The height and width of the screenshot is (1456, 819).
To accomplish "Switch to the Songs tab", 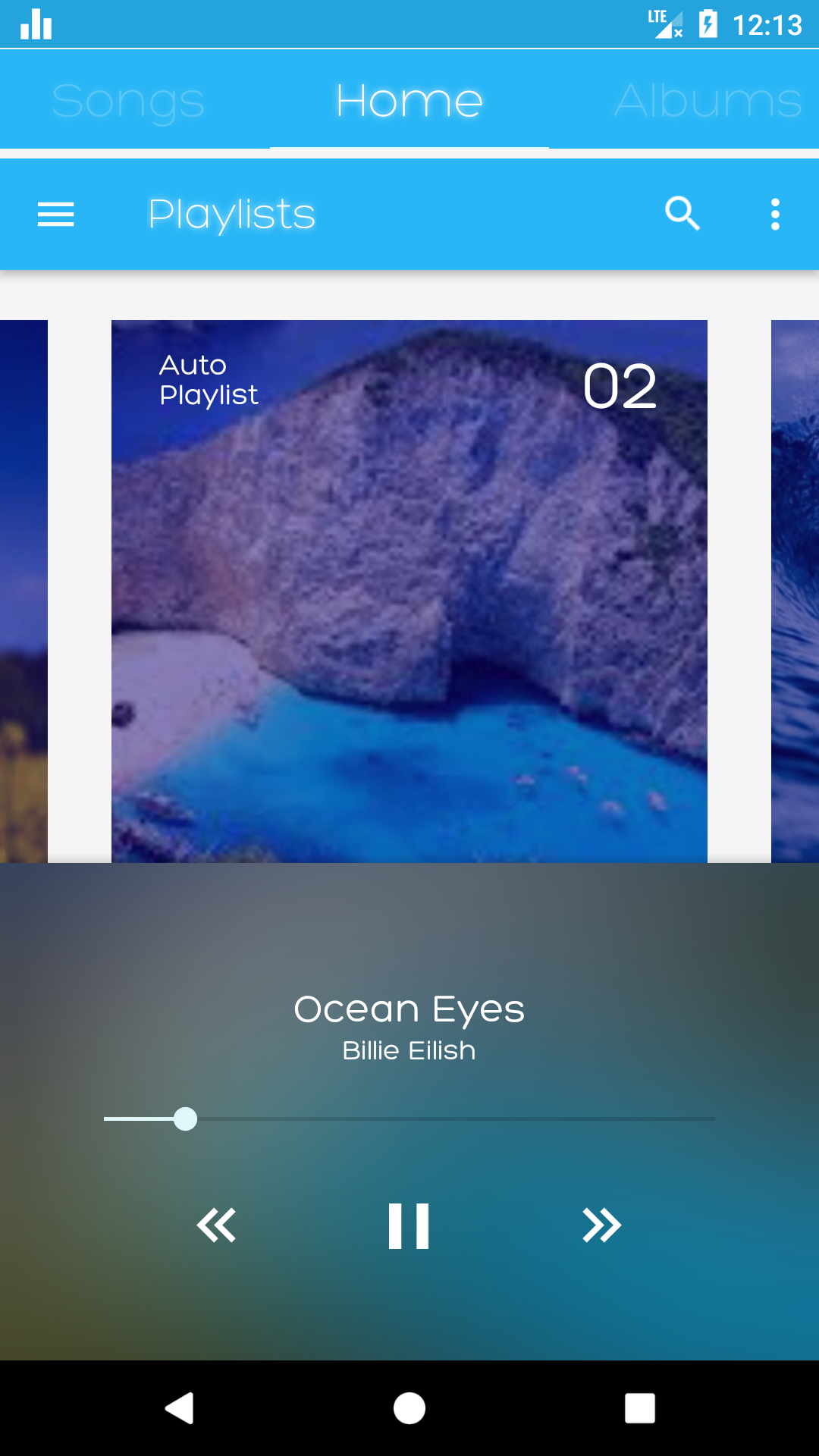I will (x=127, y=99).
